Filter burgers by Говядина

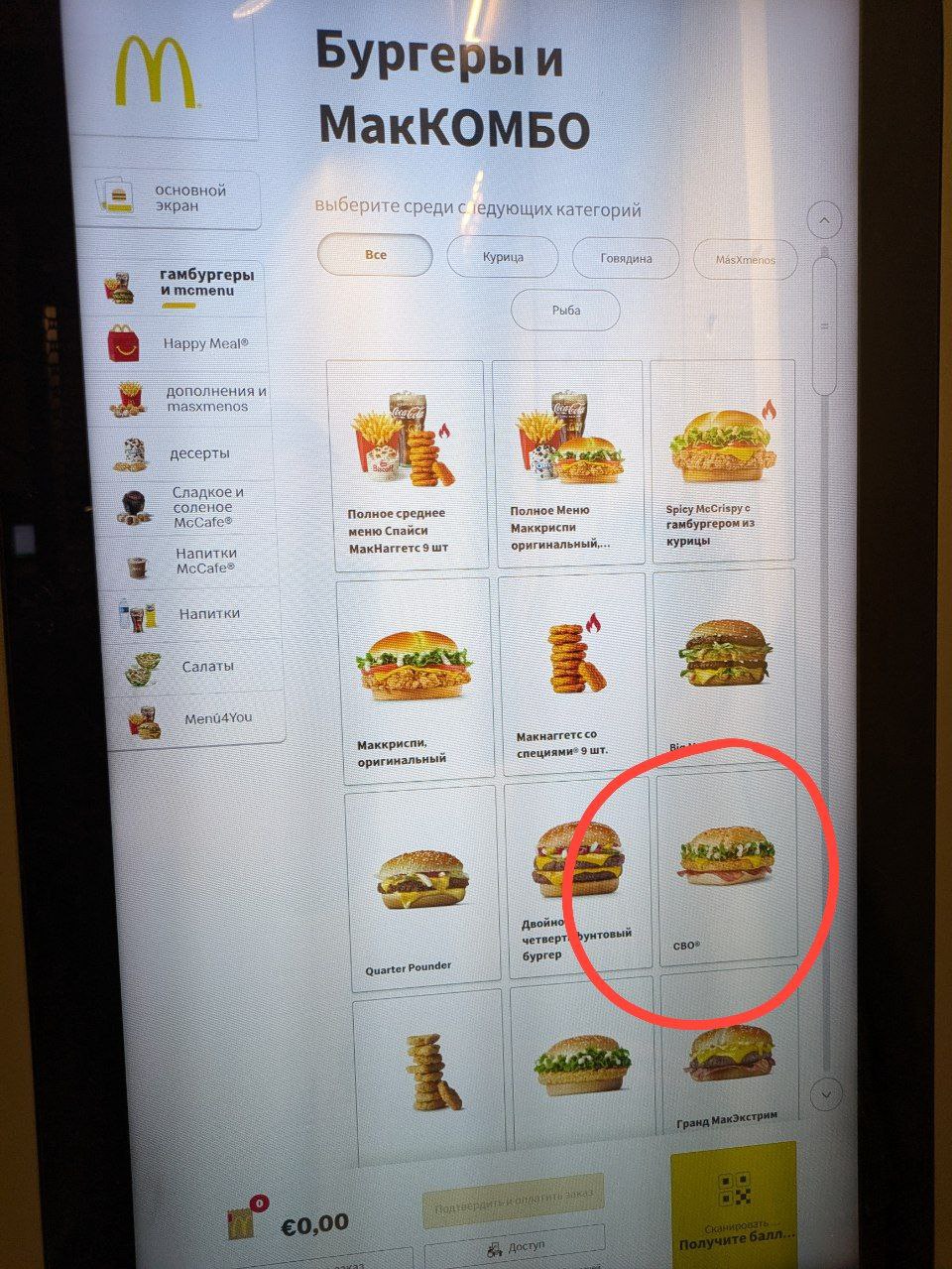[x=626, y=258]
